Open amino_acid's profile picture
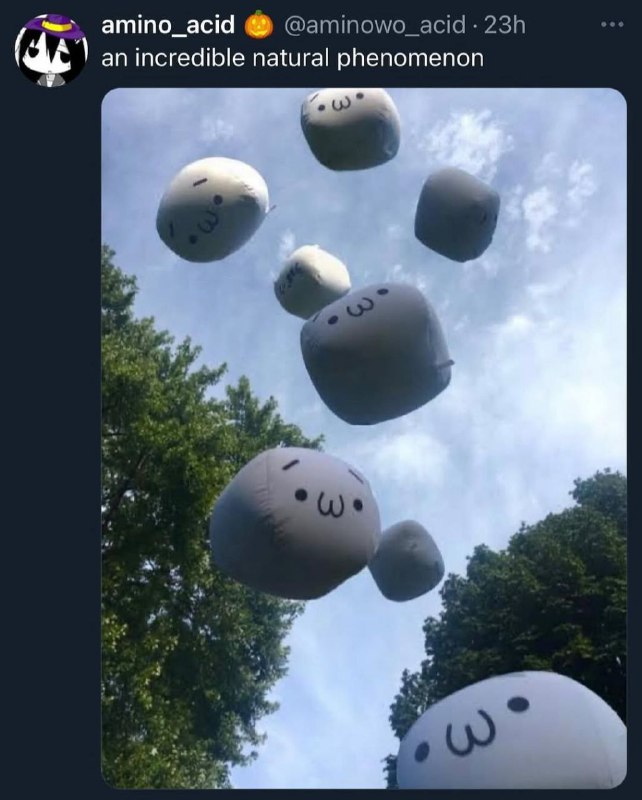The image size is (642, 800). tap(50, 50)
